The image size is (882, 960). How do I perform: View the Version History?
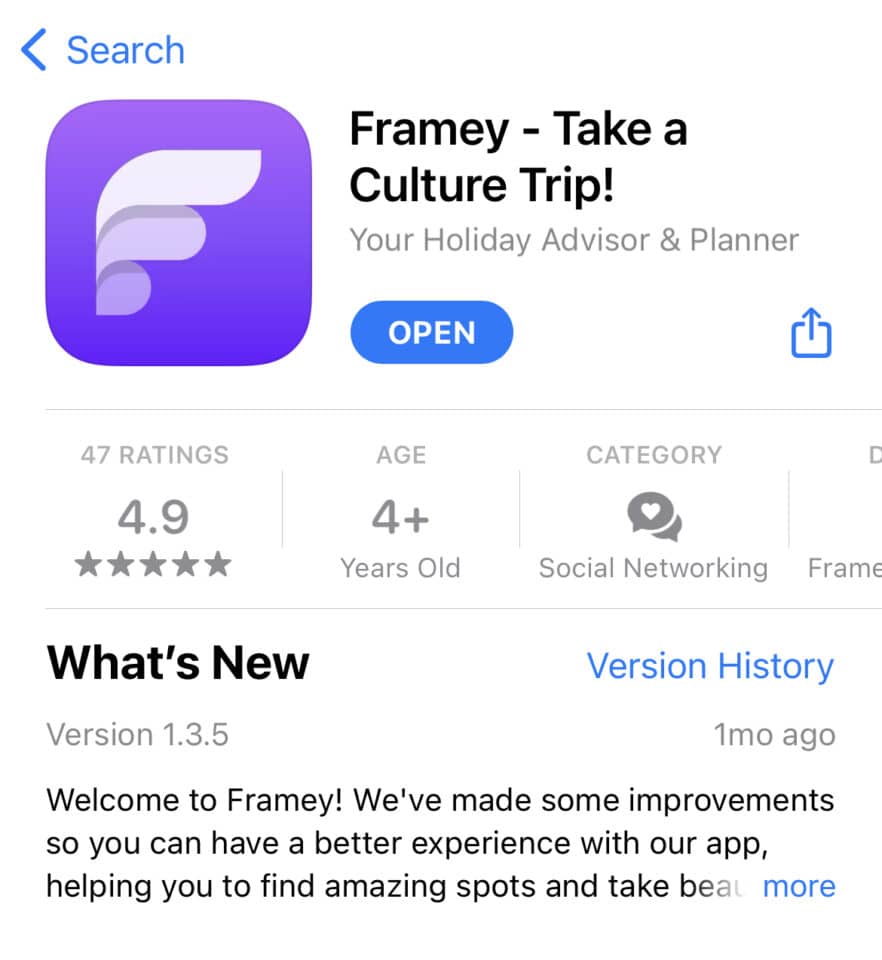pyautogui.click(x=710, y=665)
